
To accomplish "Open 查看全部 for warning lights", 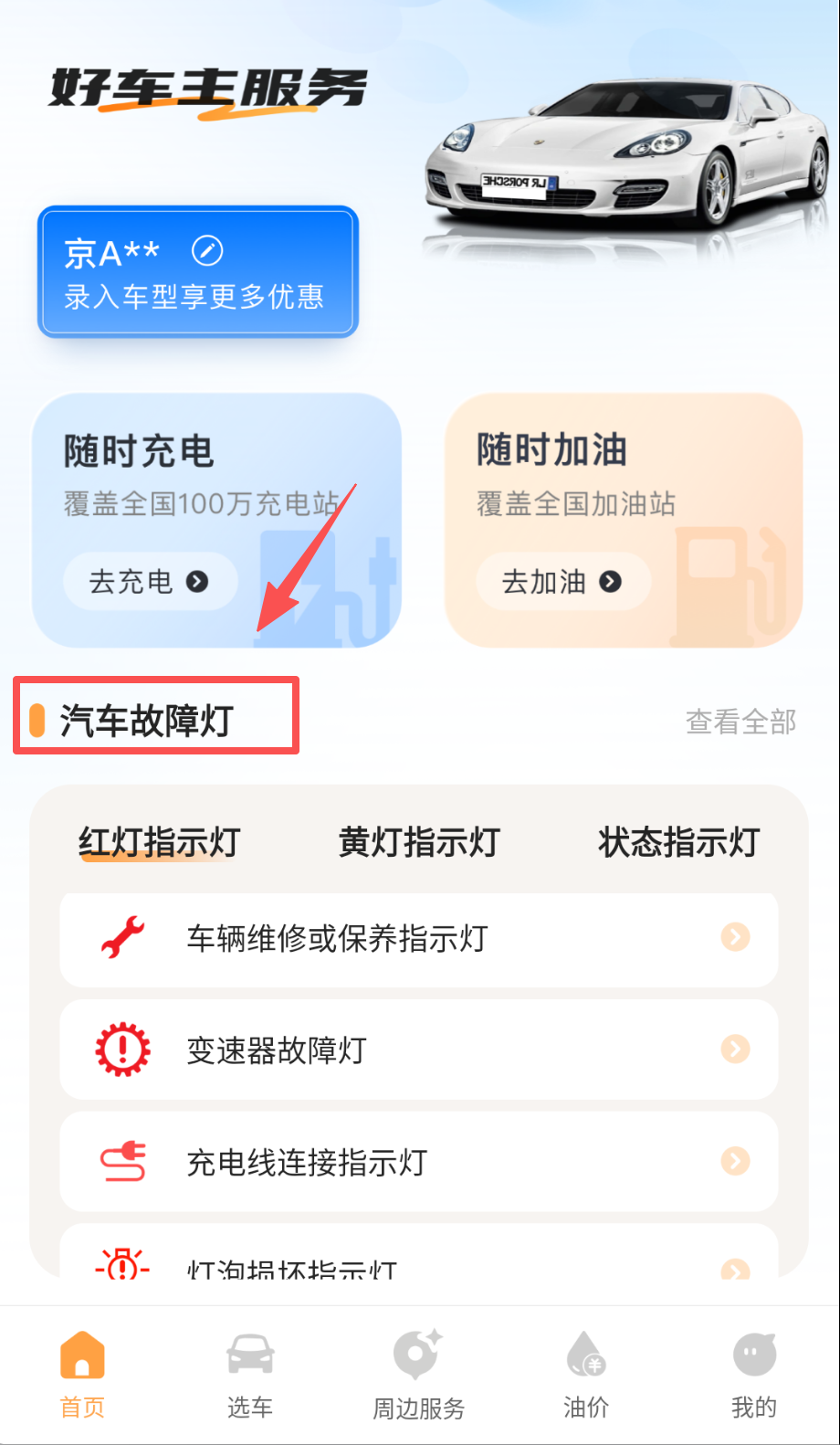I will tap(740, 722).
